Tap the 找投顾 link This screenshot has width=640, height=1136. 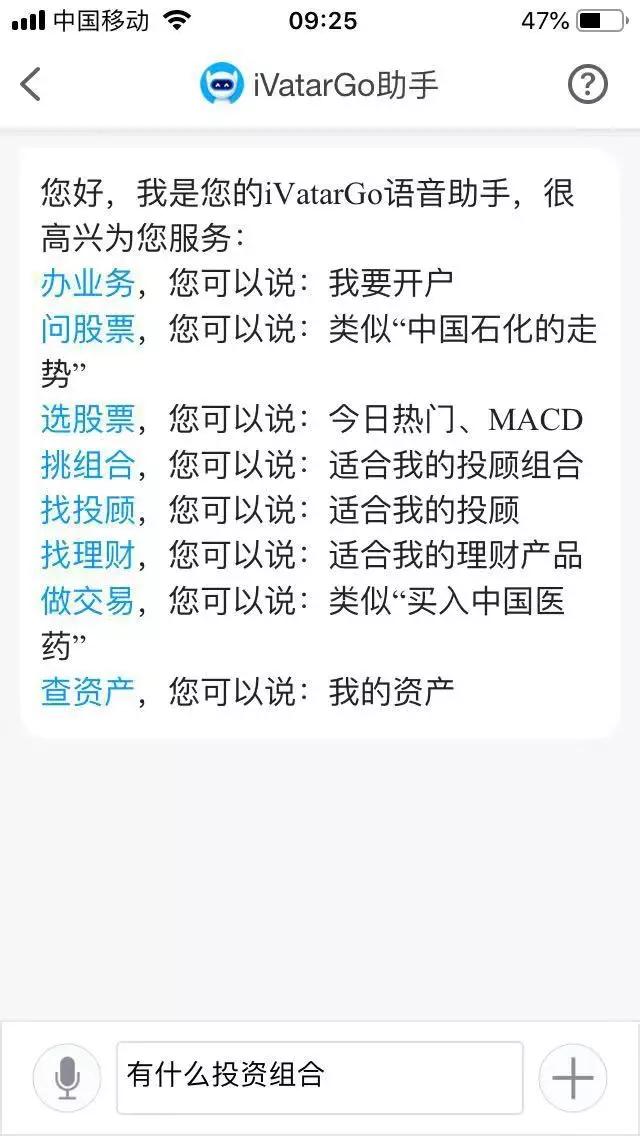click(87, 510)
